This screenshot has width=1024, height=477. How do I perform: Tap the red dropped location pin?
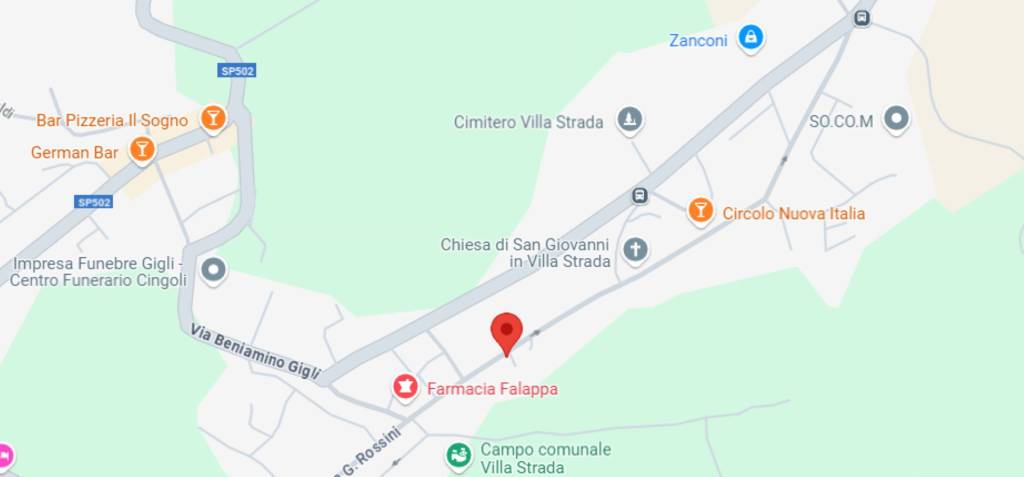pos(507,331)
